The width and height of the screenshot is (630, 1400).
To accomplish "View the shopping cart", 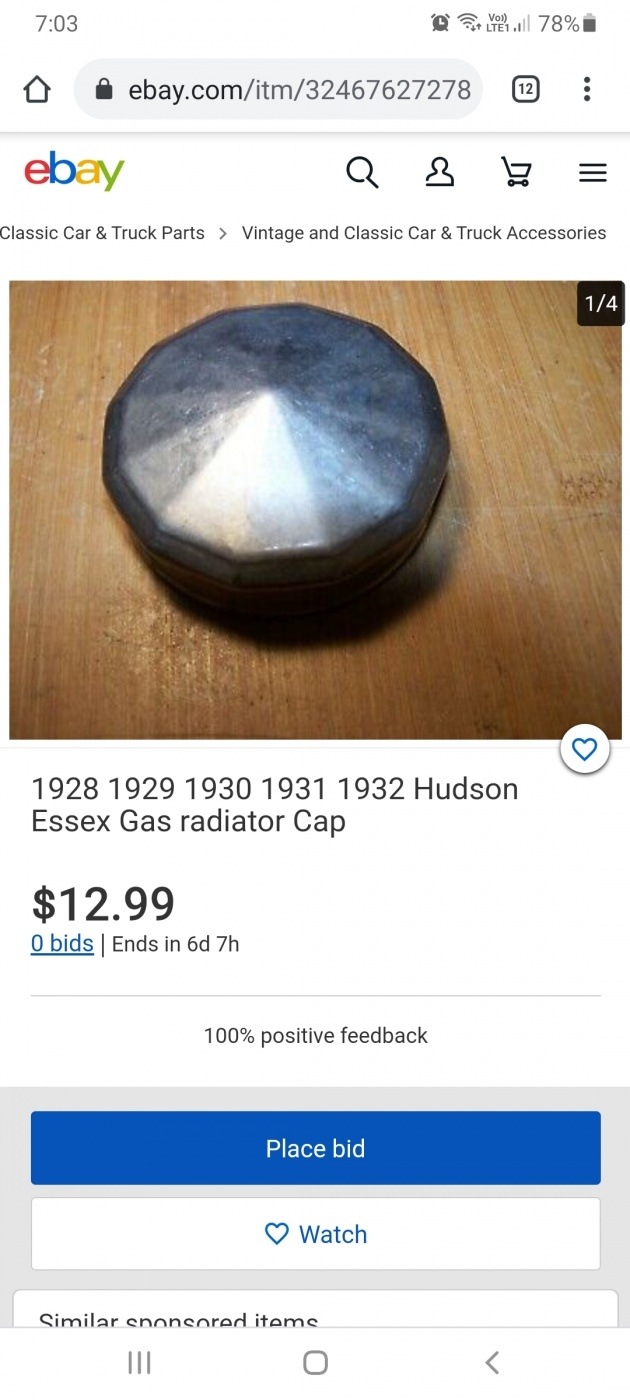I will (516, 173).
